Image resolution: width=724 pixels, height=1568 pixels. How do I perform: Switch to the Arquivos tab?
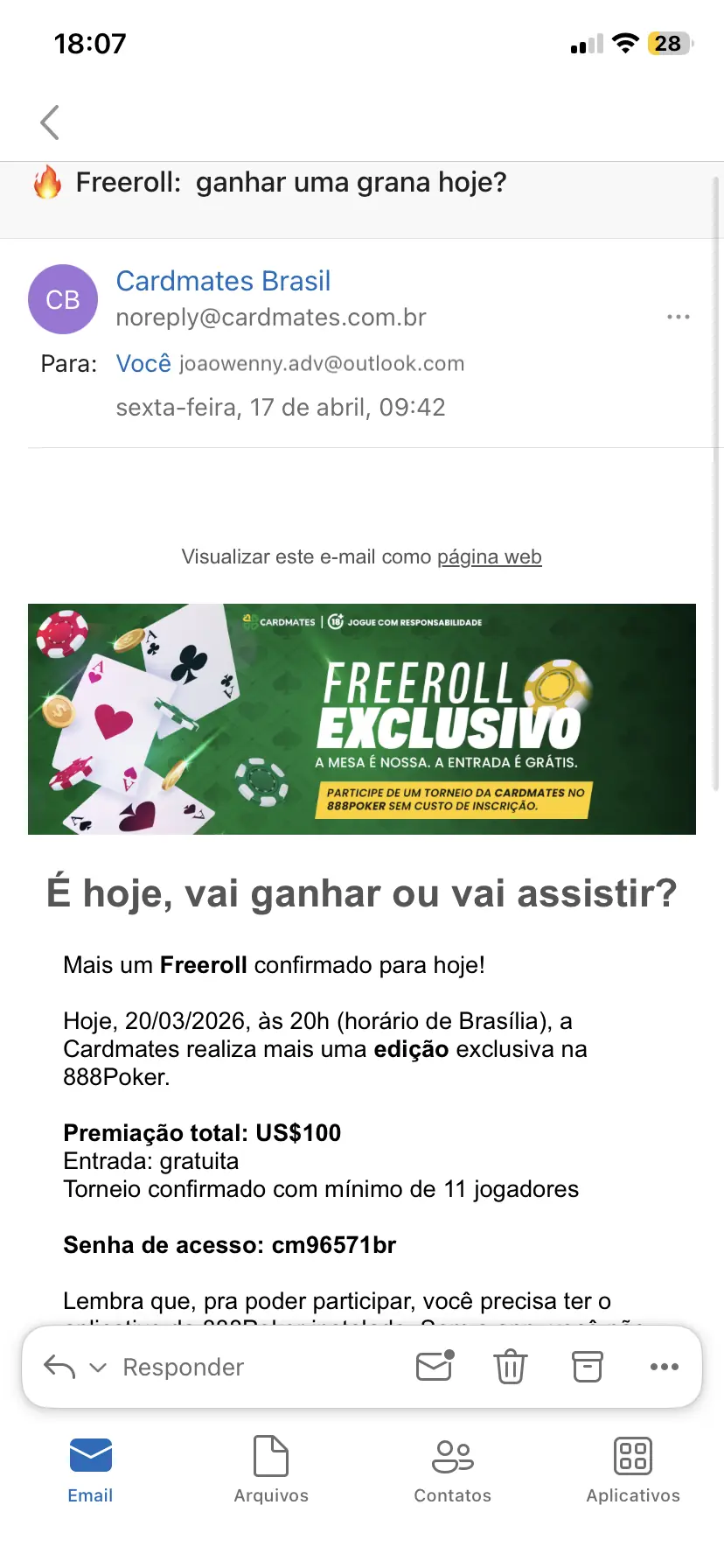271,1470
